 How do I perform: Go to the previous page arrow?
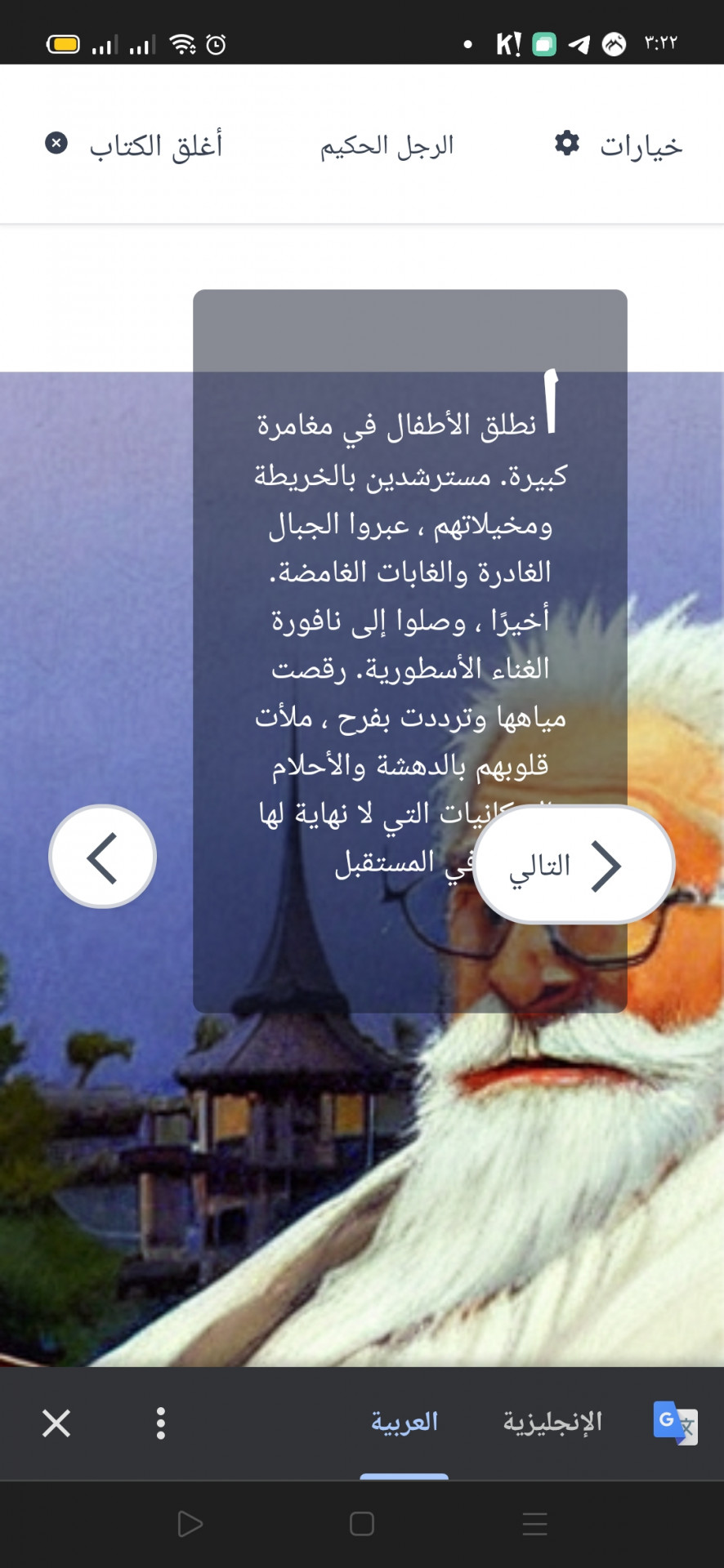click(103, 857)
